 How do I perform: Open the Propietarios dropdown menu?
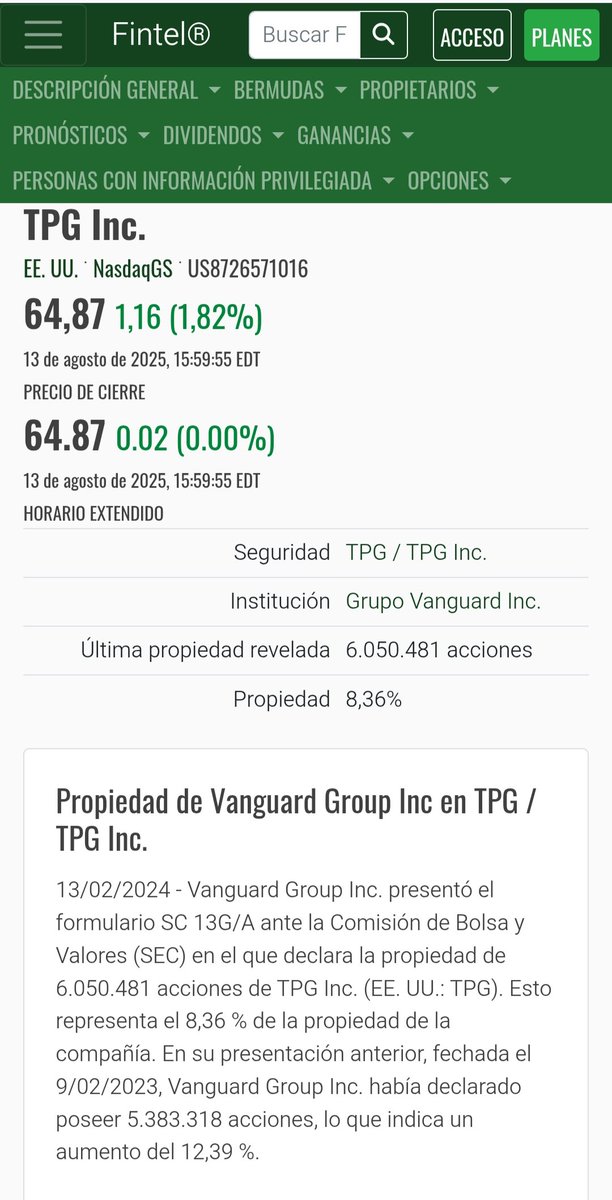(x=429, y=90)
